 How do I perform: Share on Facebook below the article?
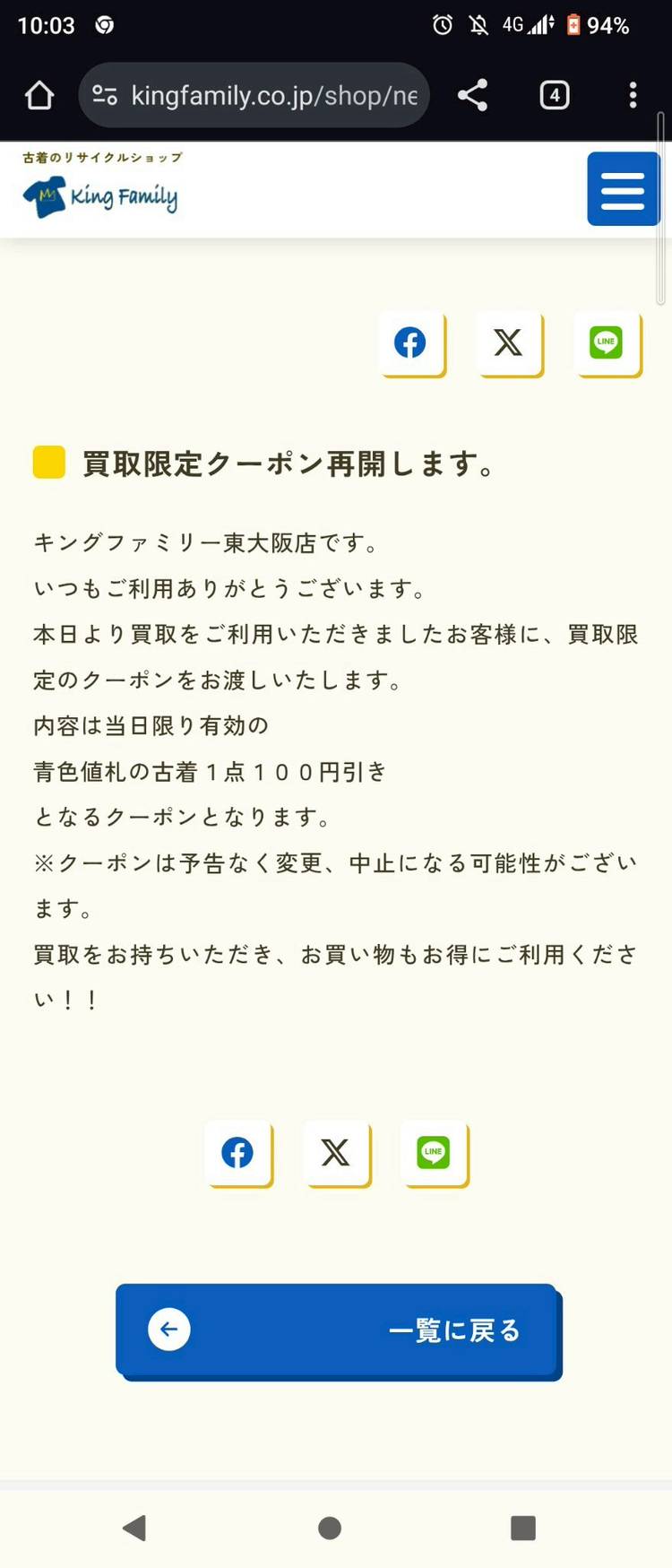[x=238, y=1153]
